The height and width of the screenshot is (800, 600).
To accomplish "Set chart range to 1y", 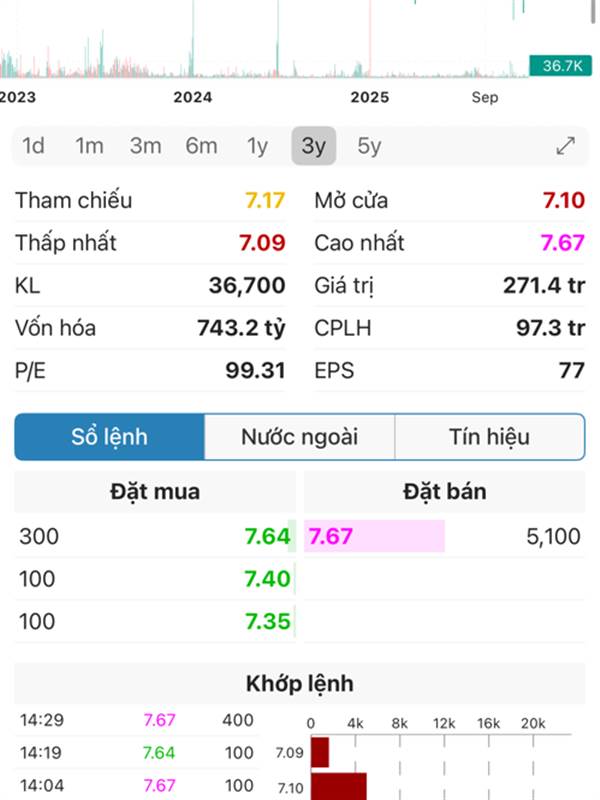I will pyautogui.click(x=258, y=146).
